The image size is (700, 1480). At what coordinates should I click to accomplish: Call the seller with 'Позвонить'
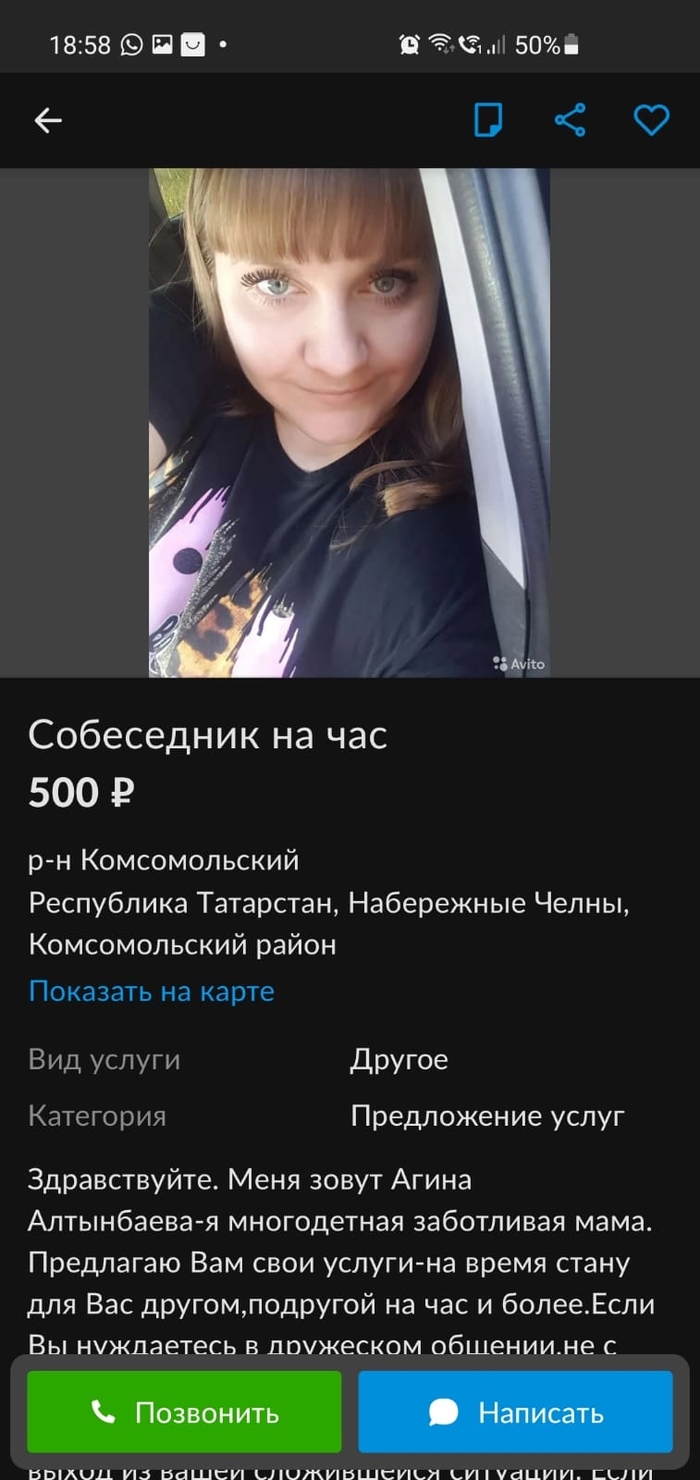coord(185,1412)
